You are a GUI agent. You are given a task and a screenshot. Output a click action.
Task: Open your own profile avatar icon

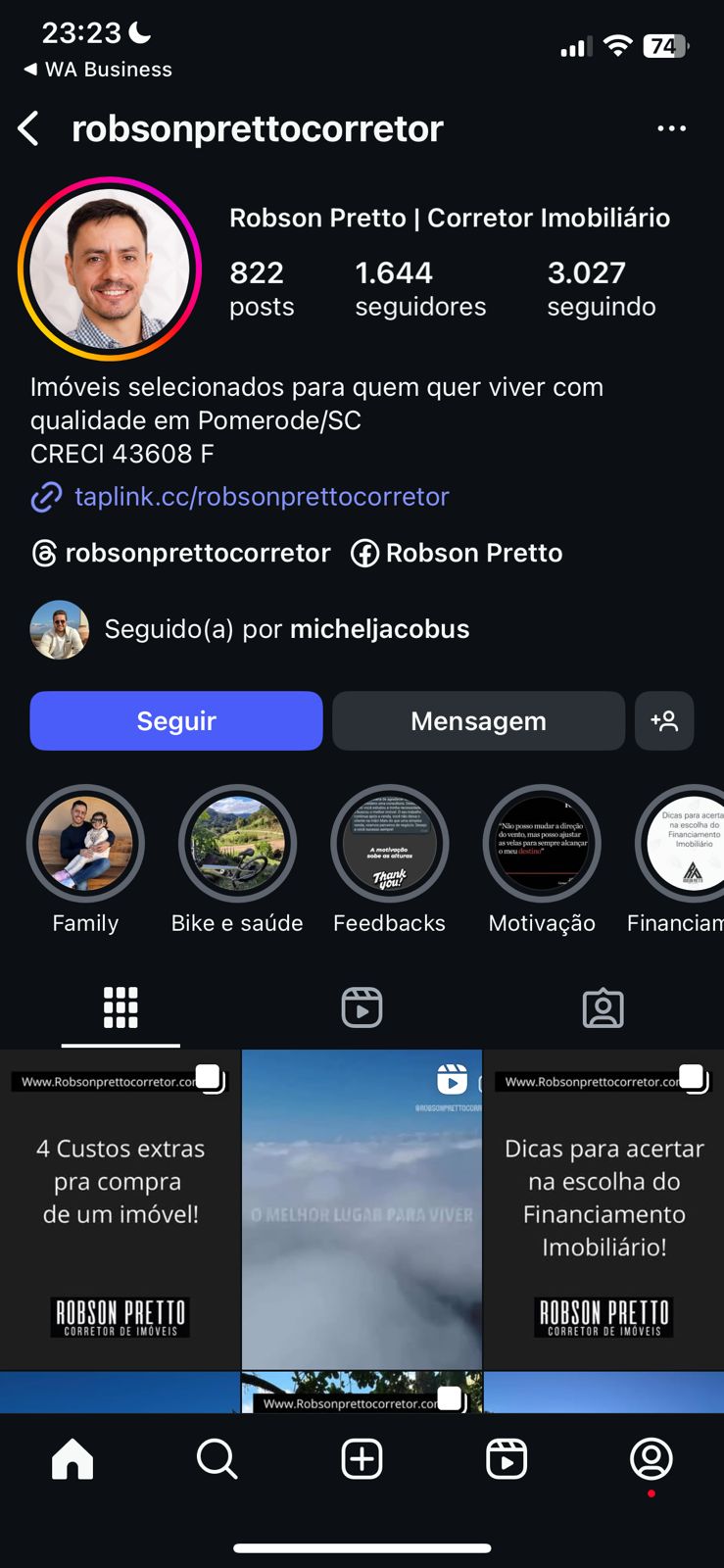coord(652,1458)
